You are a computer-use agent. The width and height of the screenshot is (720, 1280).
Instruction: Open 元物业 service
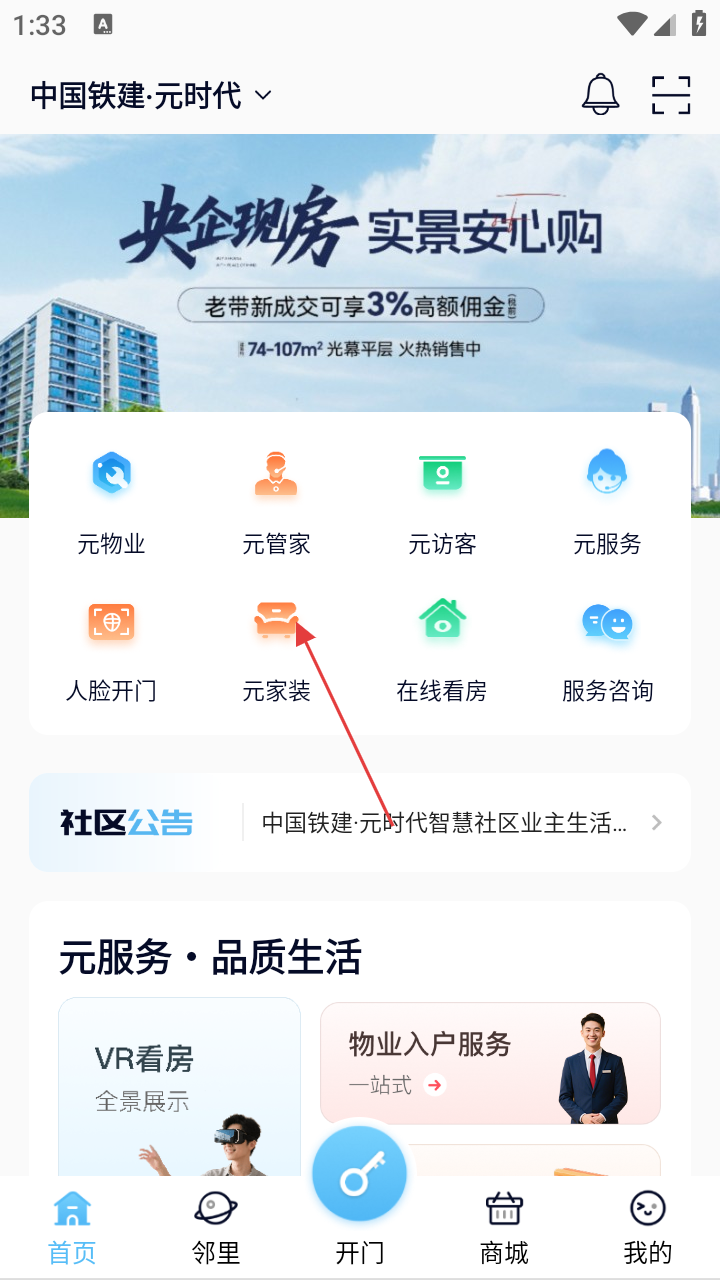pyautogui.click(x=112, y=502)
